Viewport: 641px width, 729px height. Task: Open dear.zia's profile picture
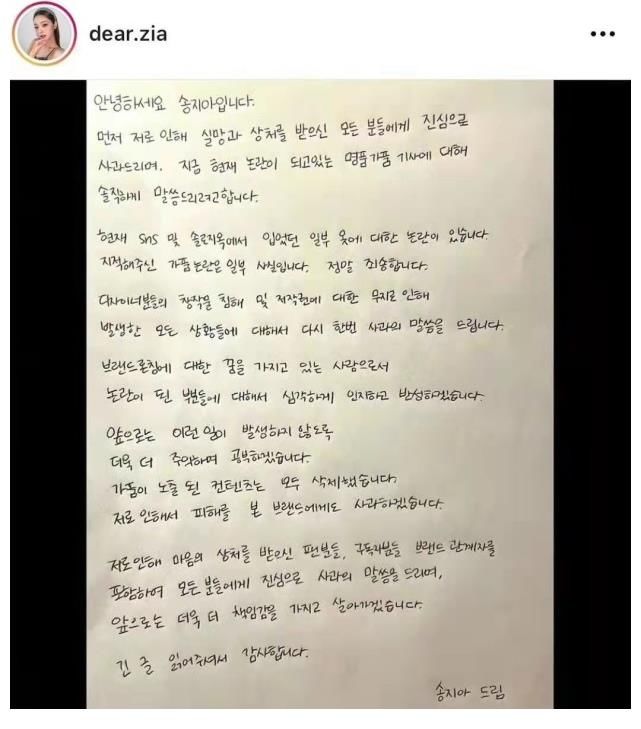tap(43, 34)
